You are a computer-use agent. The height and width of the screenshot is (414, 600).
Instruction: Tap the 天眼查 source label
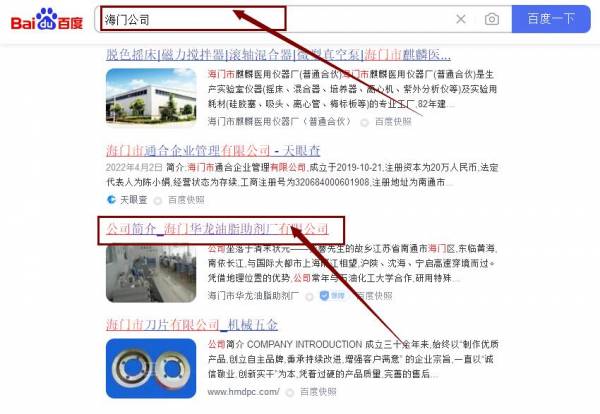(133, 200)
